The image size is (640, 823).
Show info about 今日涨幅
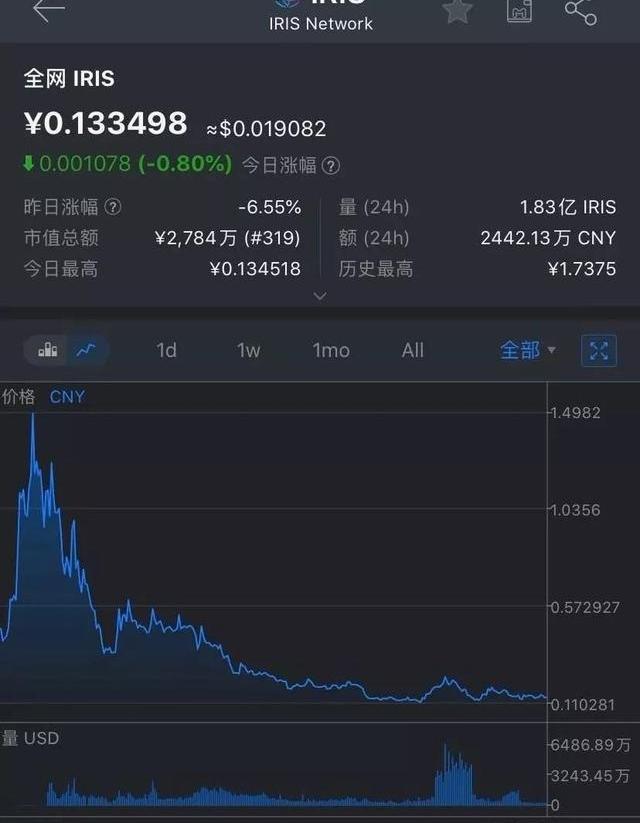(x=331, y=165)
